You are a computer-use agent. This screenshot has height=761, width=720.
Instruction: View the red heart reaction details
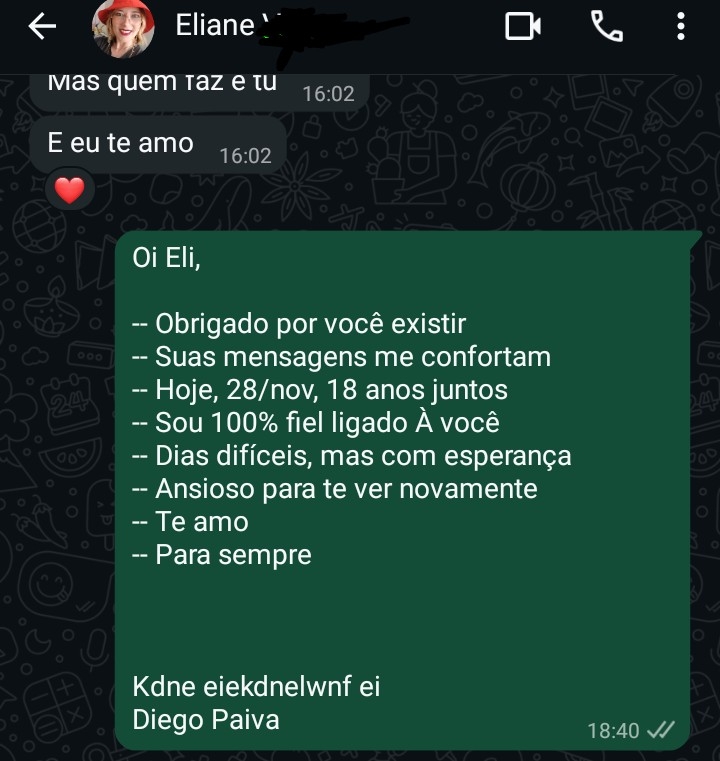click(69, 190)
